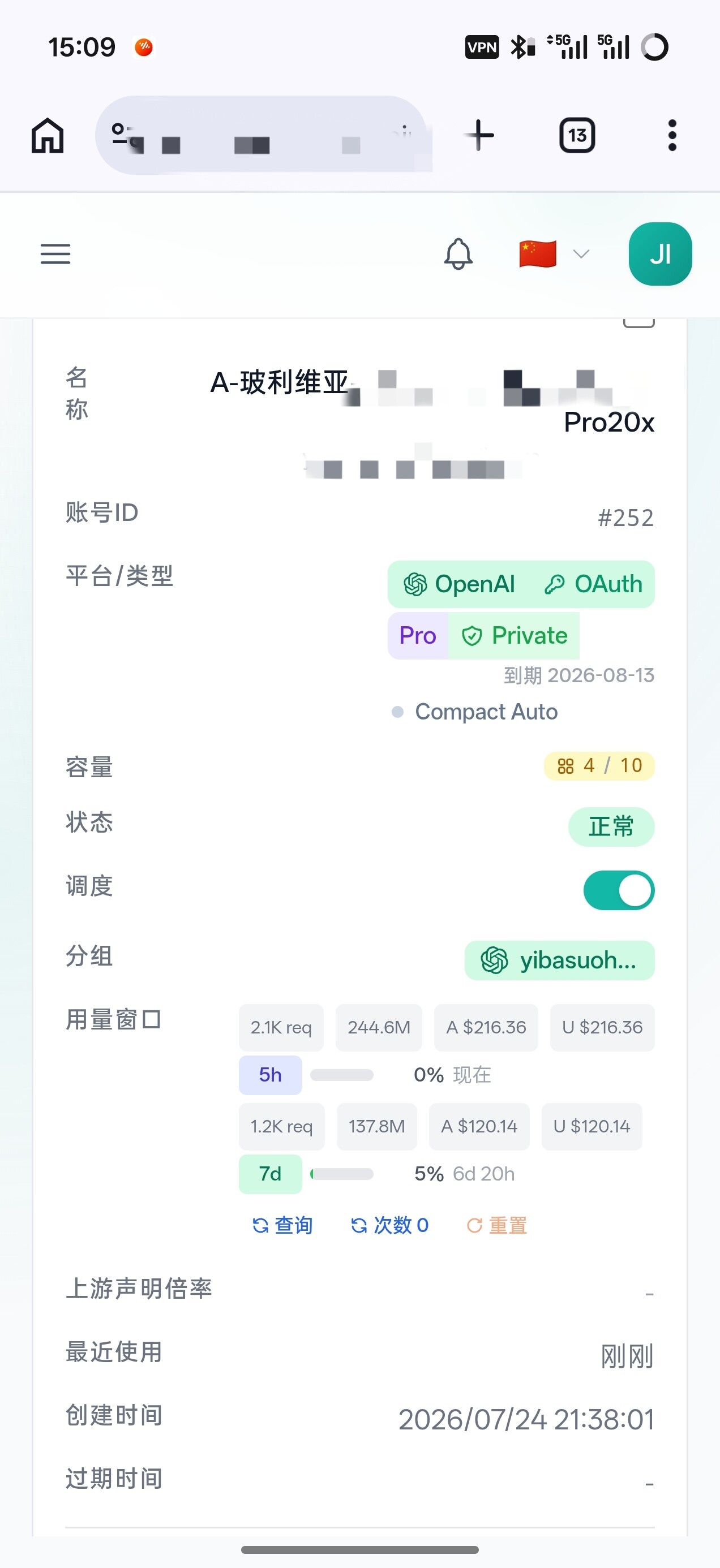The image size is (720, 1568).
Task: Open the hamburger side menu
Action: pyautogui.click(x=55, y=254)
